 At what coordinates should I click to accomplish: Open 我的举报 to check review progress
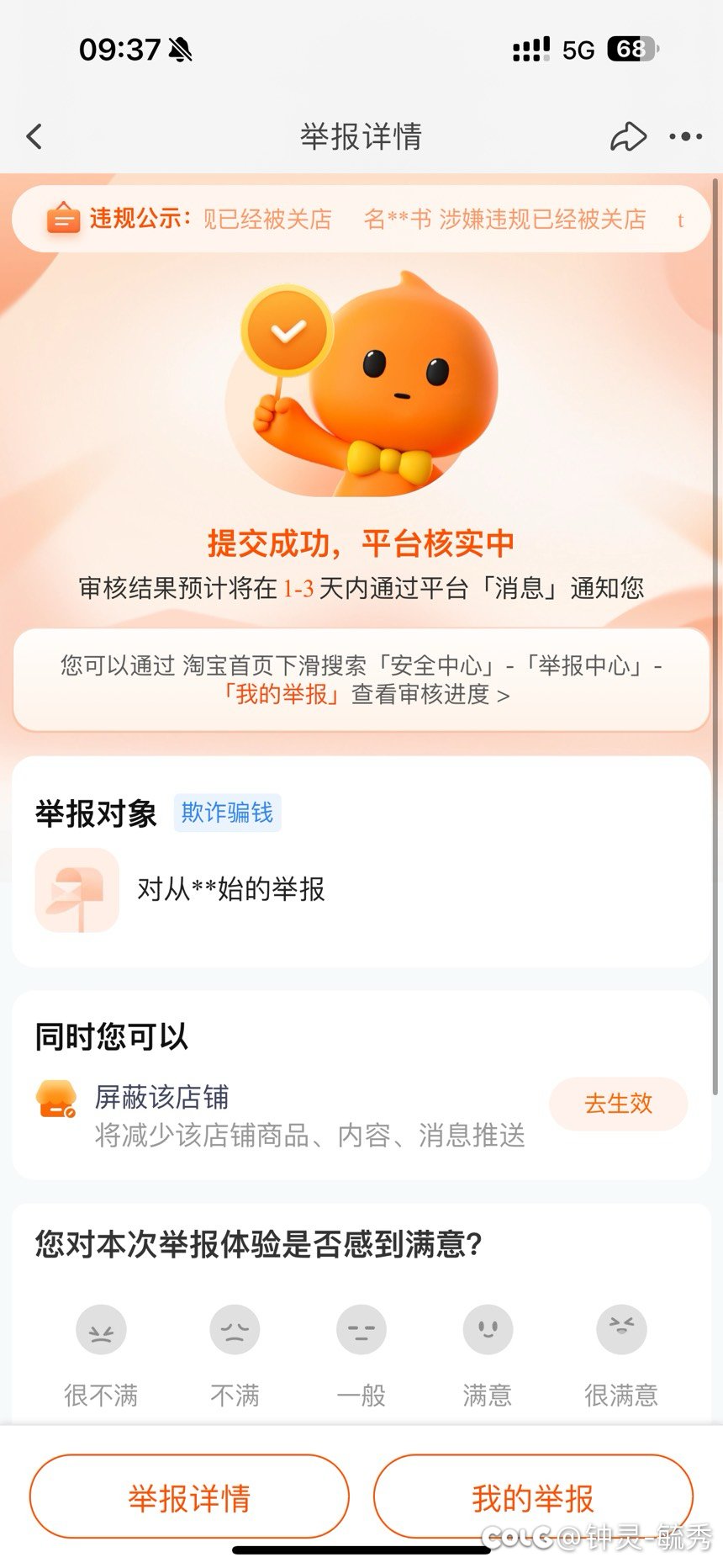(282, 695)
